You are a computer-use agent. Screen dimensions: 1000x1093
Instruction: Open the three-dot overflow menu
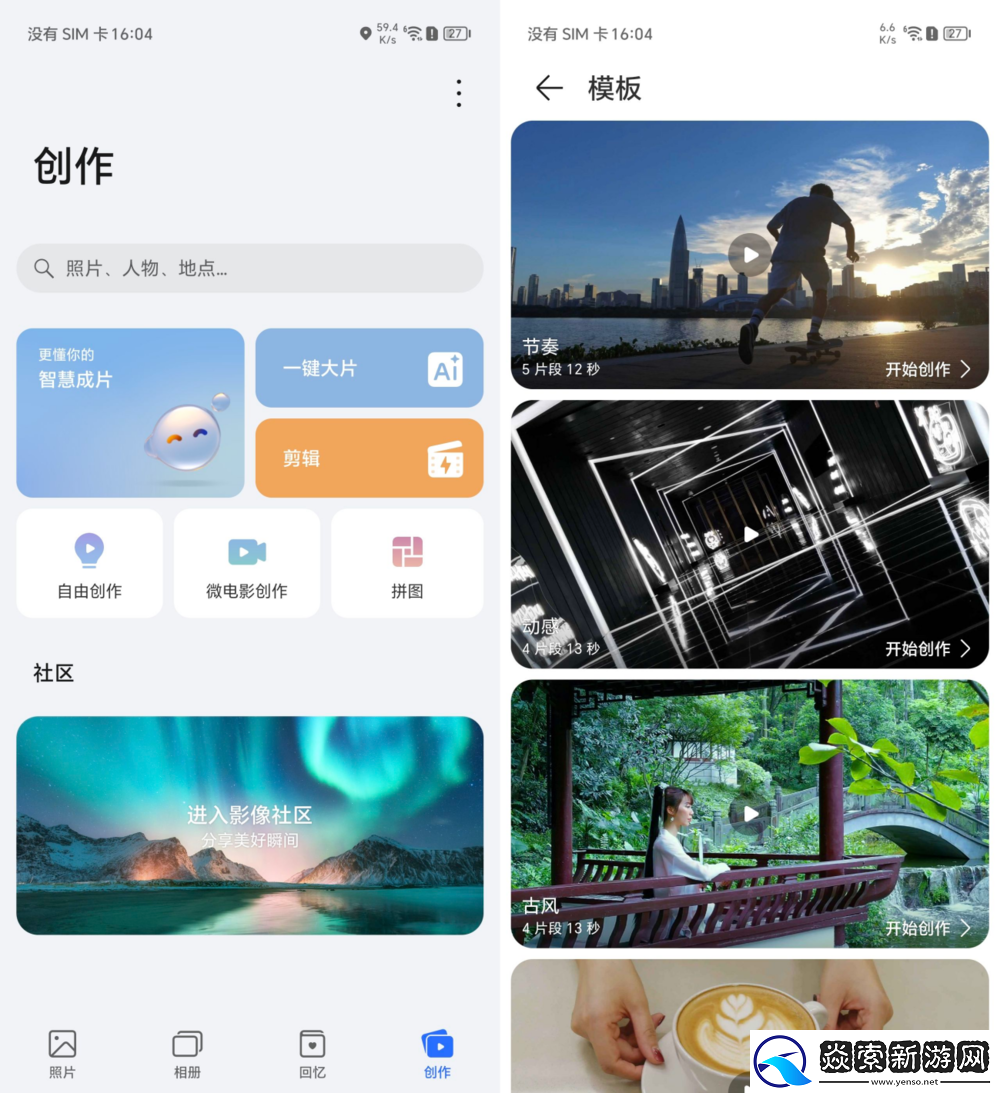[459, 92]
